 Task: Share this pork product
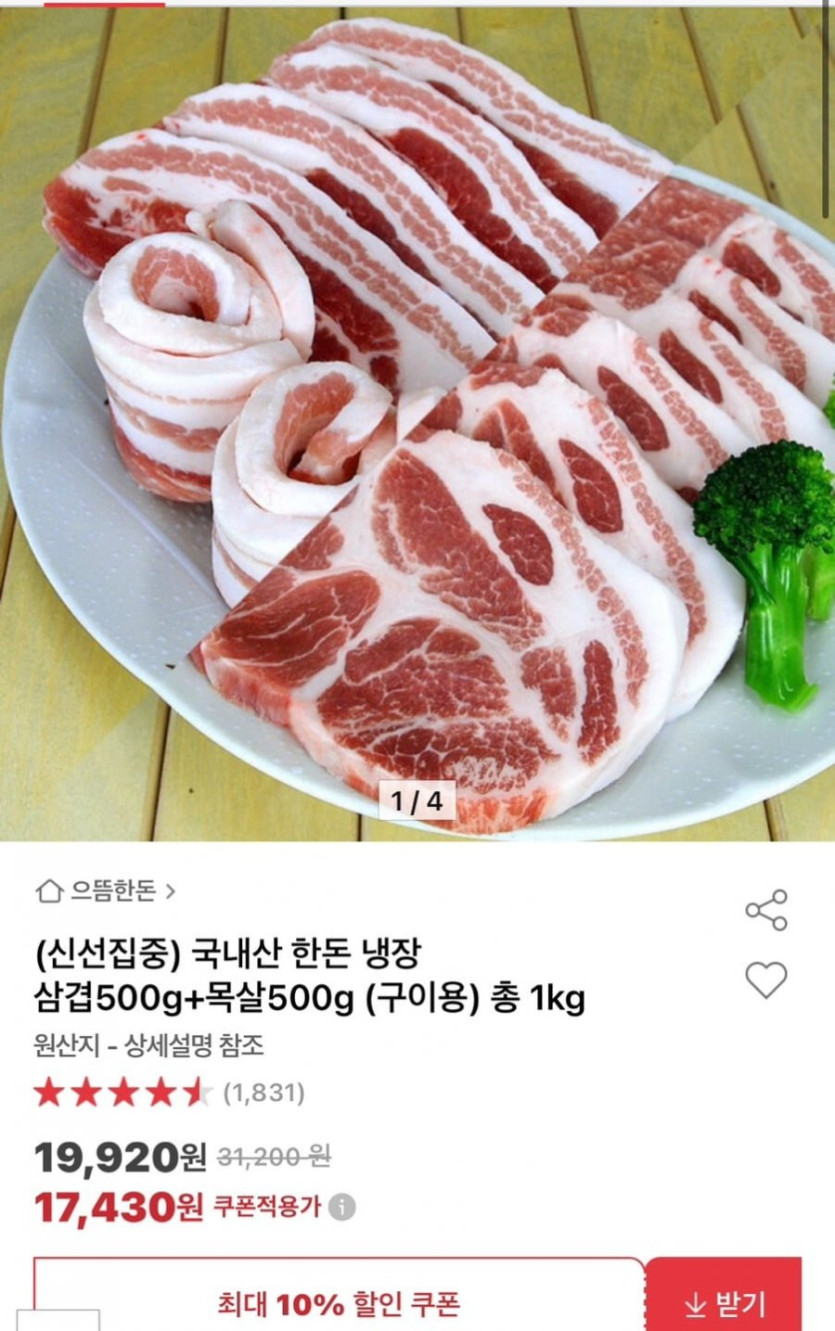[766, 910]
